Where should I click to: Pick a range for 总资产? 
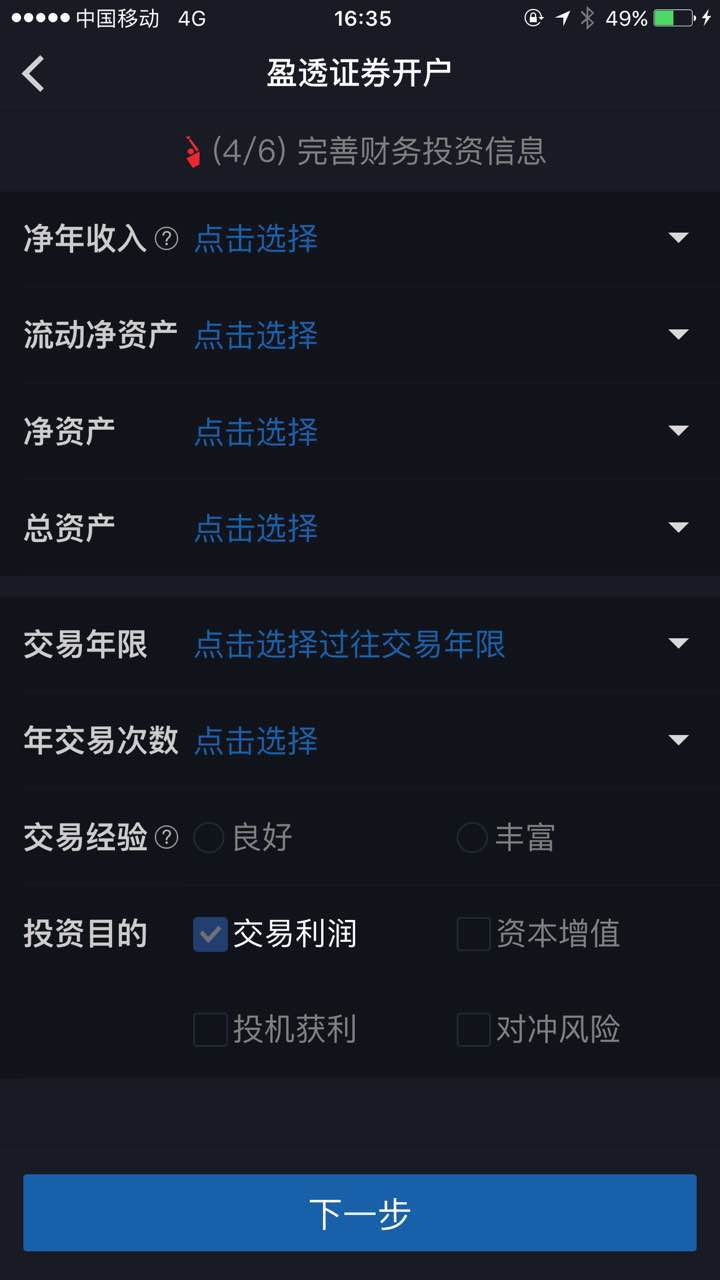tap(360, 527)
